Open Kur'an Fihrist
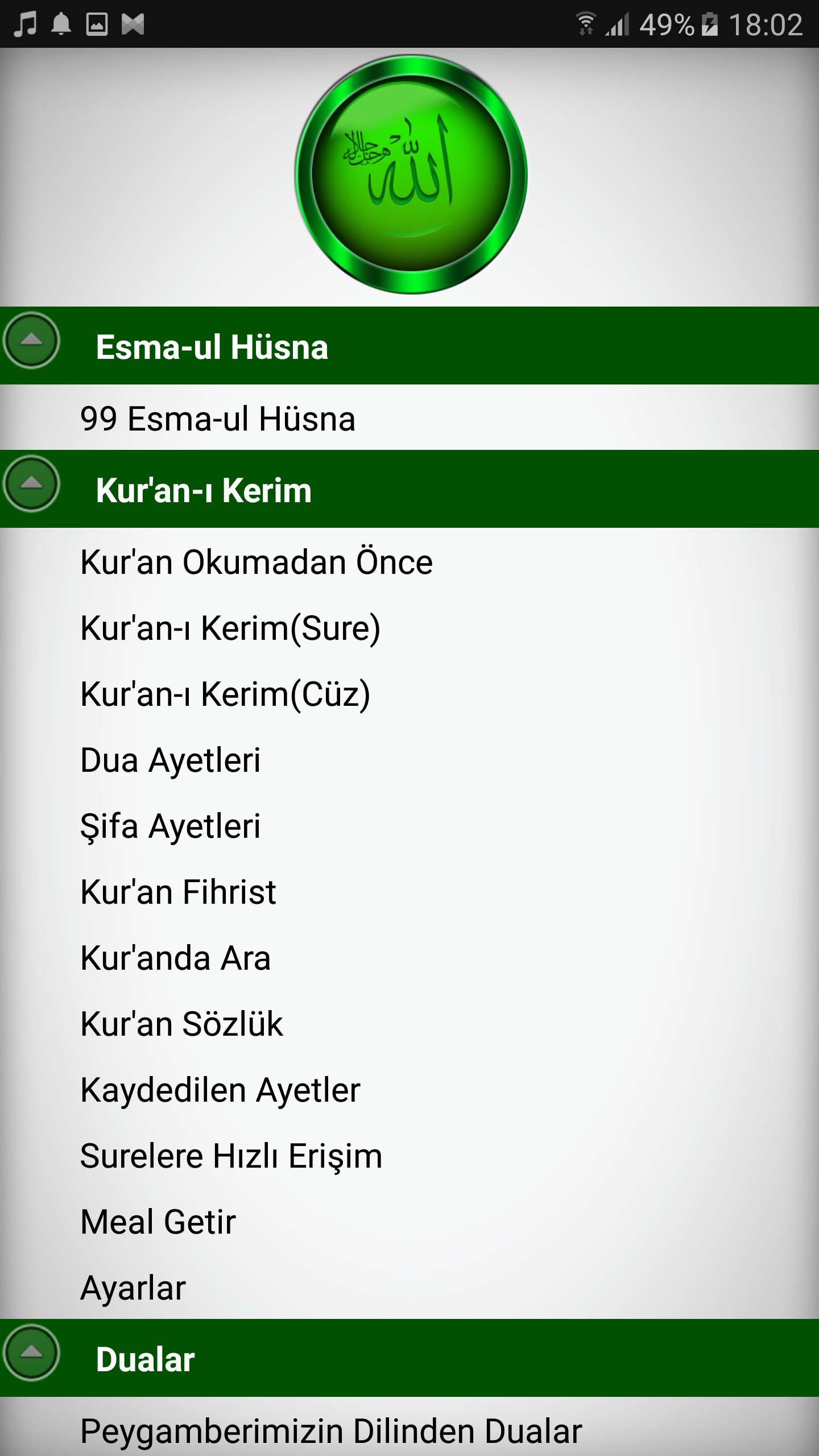 coord(409,891)
